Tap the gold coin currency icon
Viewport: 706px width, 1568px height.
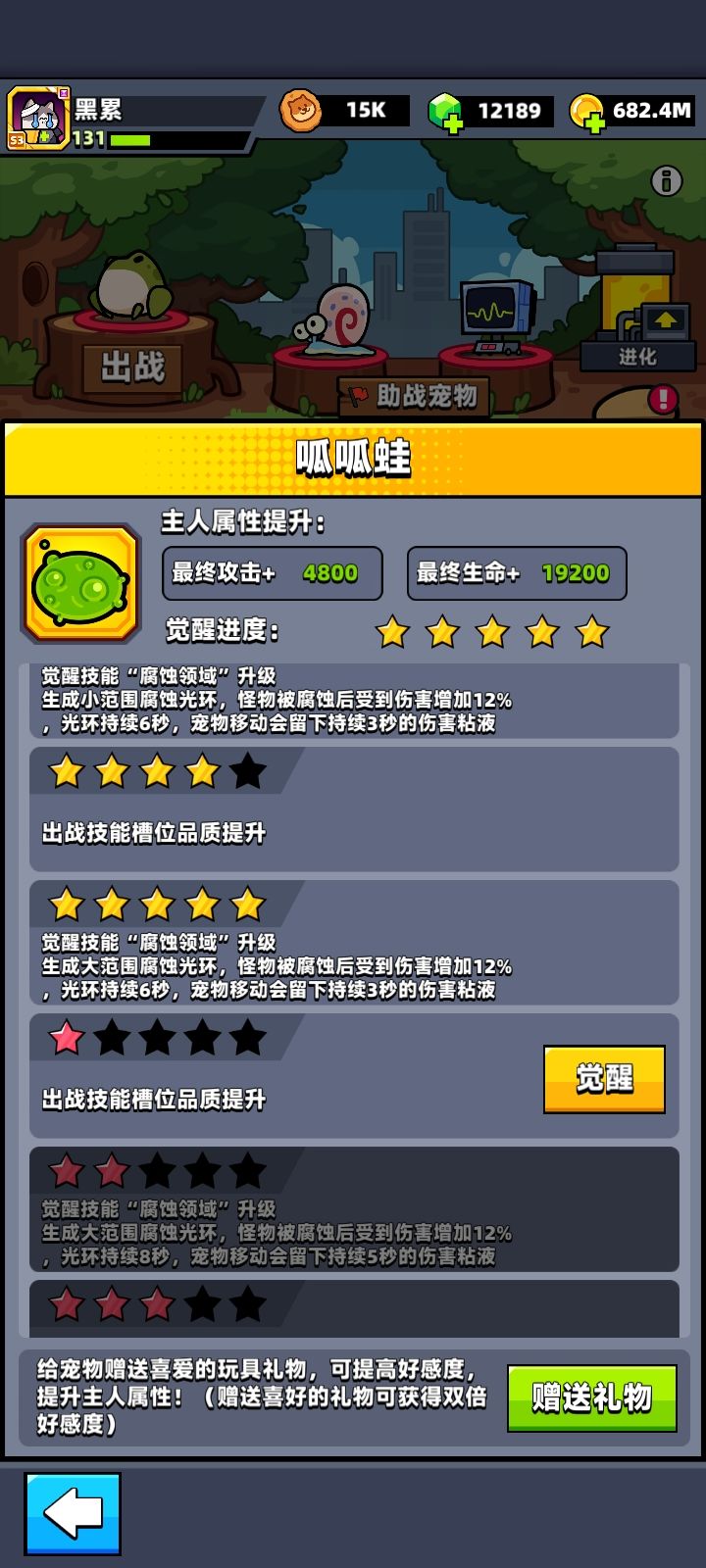pyautogui.click(x=589, y=111)
